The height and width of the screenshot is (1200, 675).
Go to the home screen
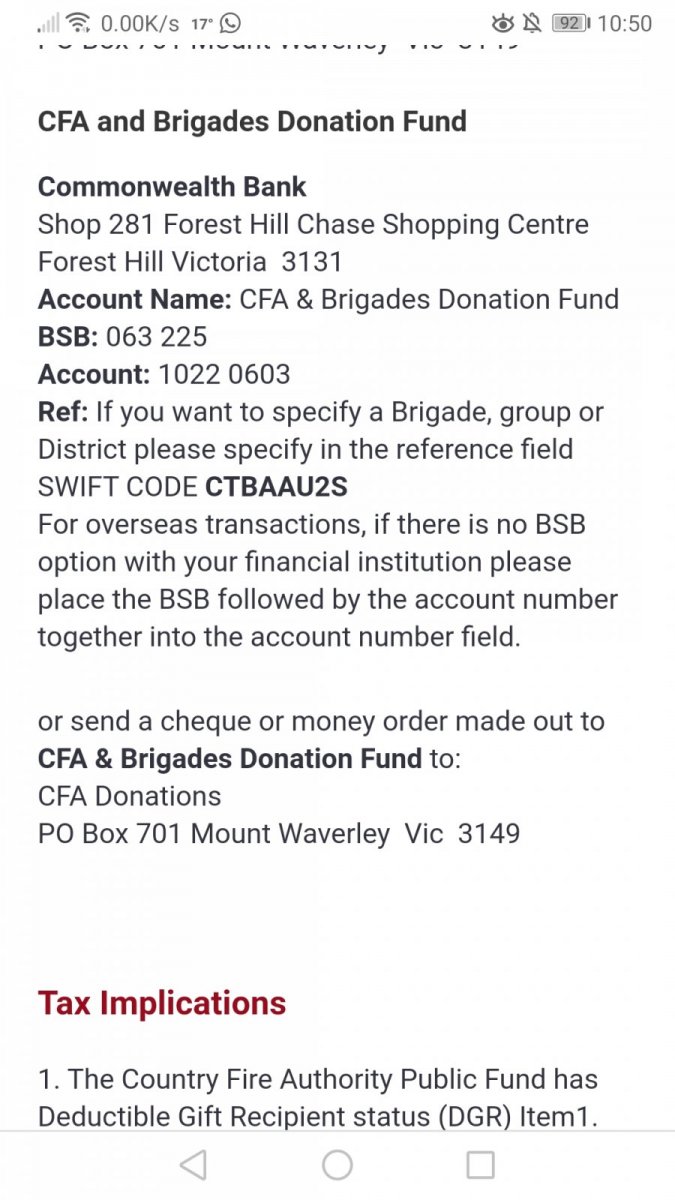(x=337, y=1164)
